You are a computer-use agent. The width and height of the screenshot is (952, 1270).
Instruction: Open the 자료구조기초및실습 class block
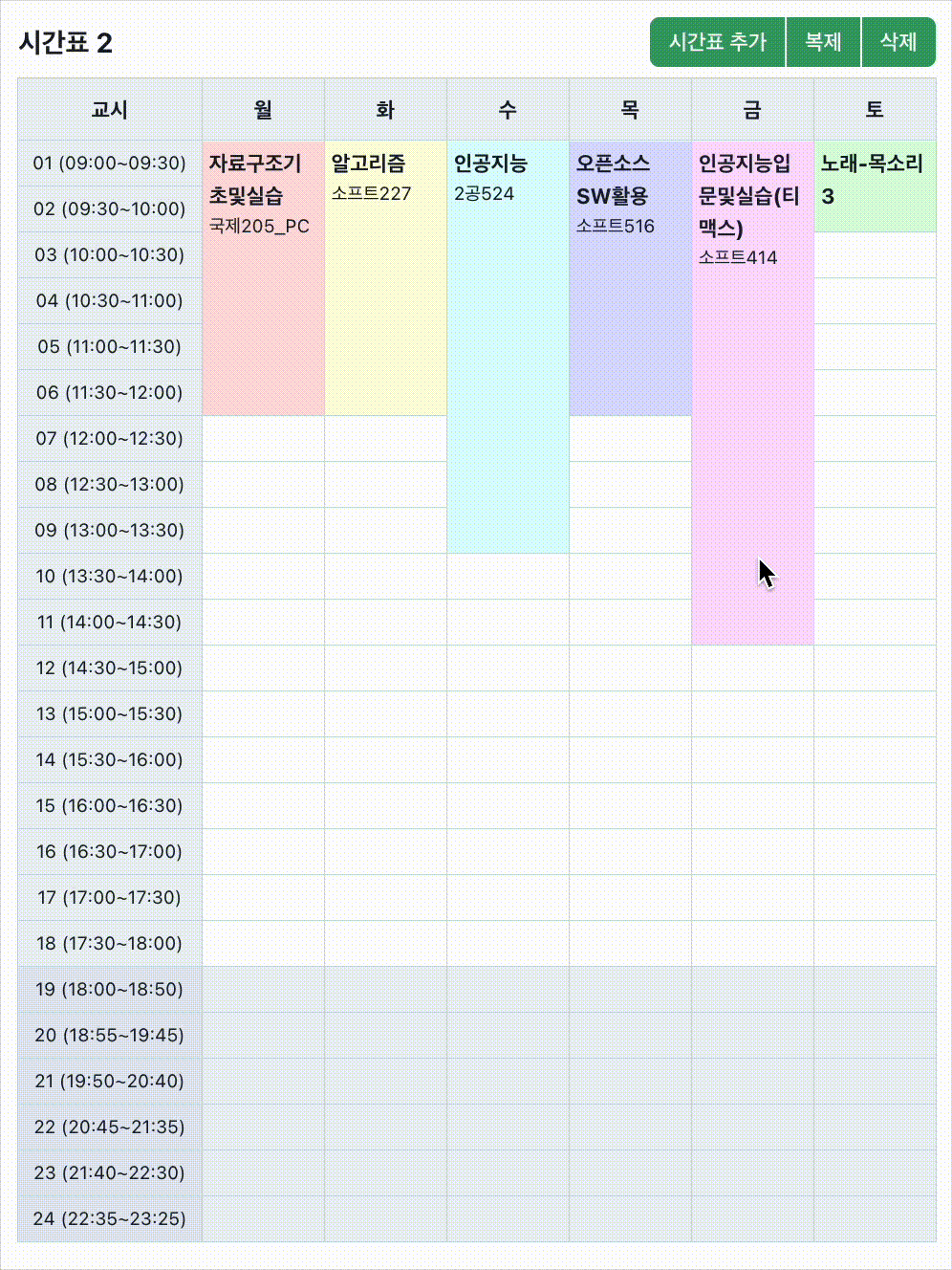coord(263,277)
